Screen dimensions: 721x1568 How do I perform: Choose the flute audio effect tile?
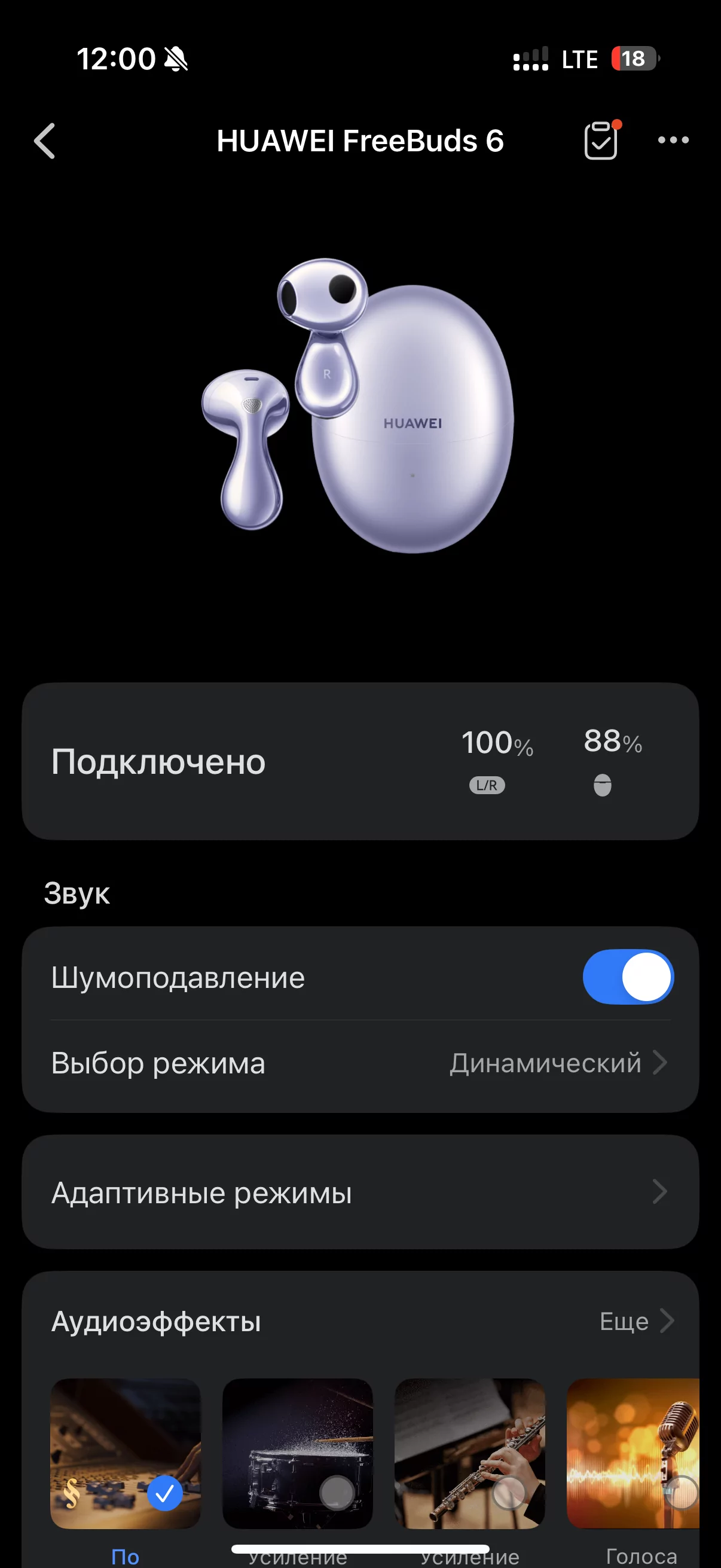coord(470,1454)
